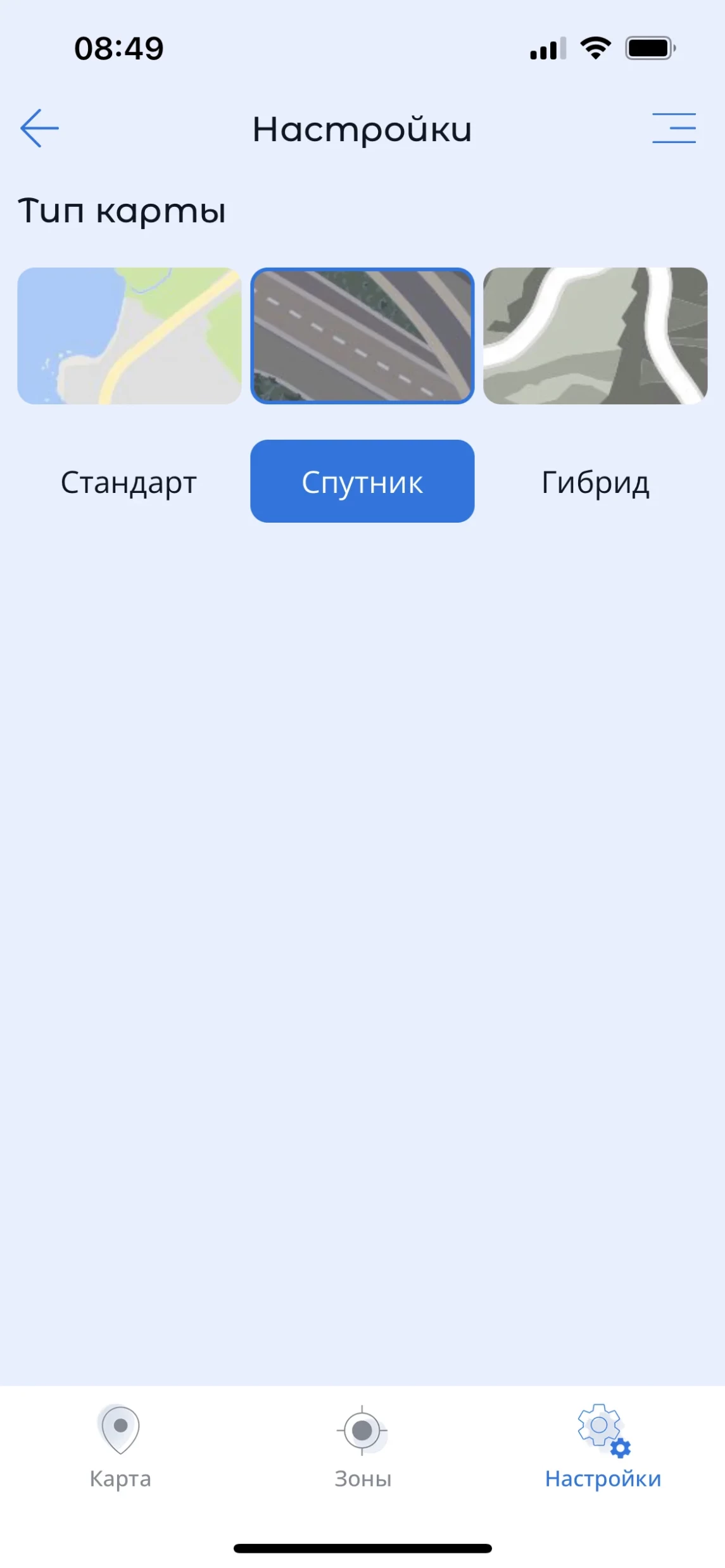Tap the Спутник map type button

pyautogui.click(x=362, y=482)
